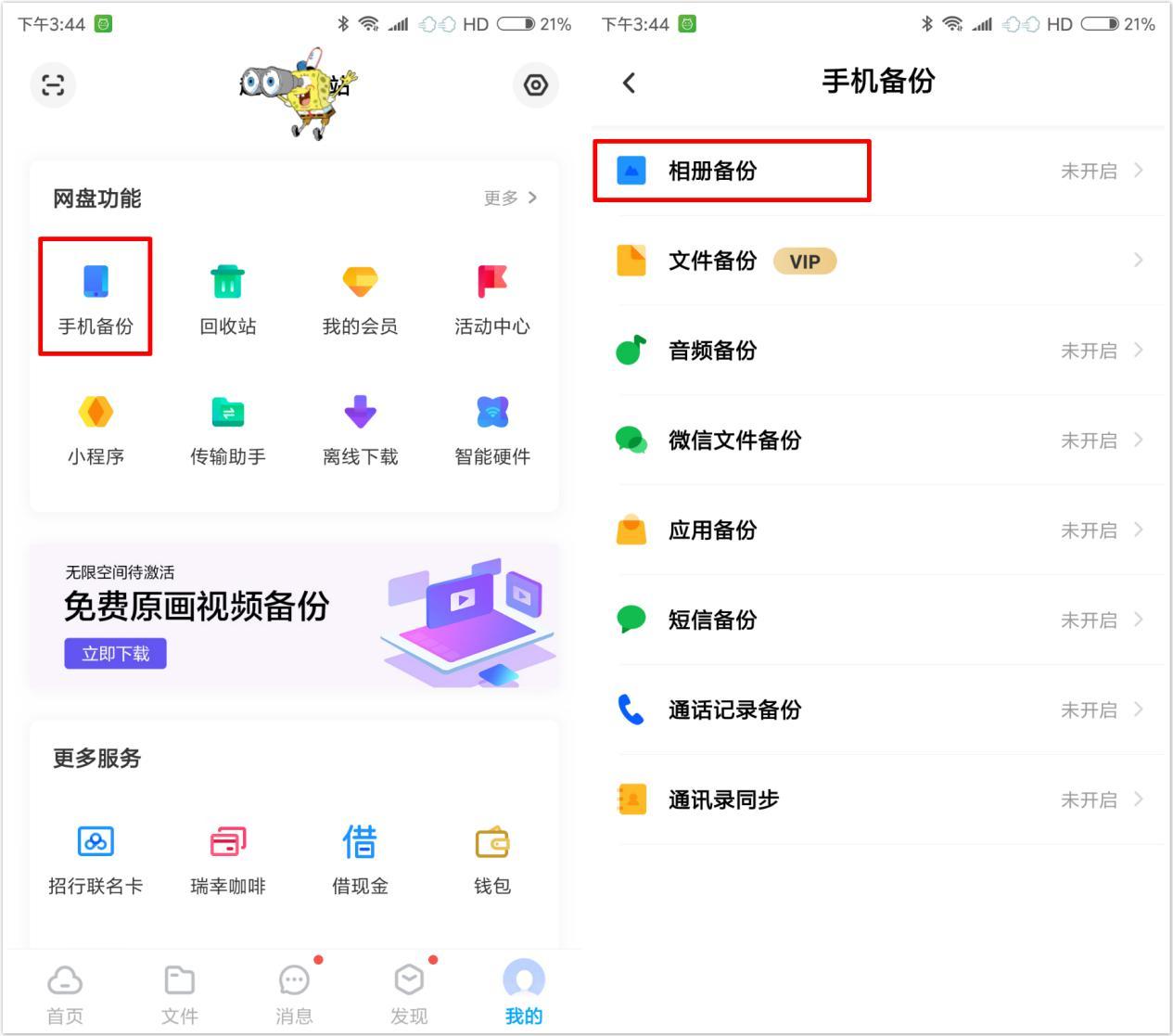The image size is (1173, 1036).
Task: Open 我的会员 membership
Action: (360, 297)
